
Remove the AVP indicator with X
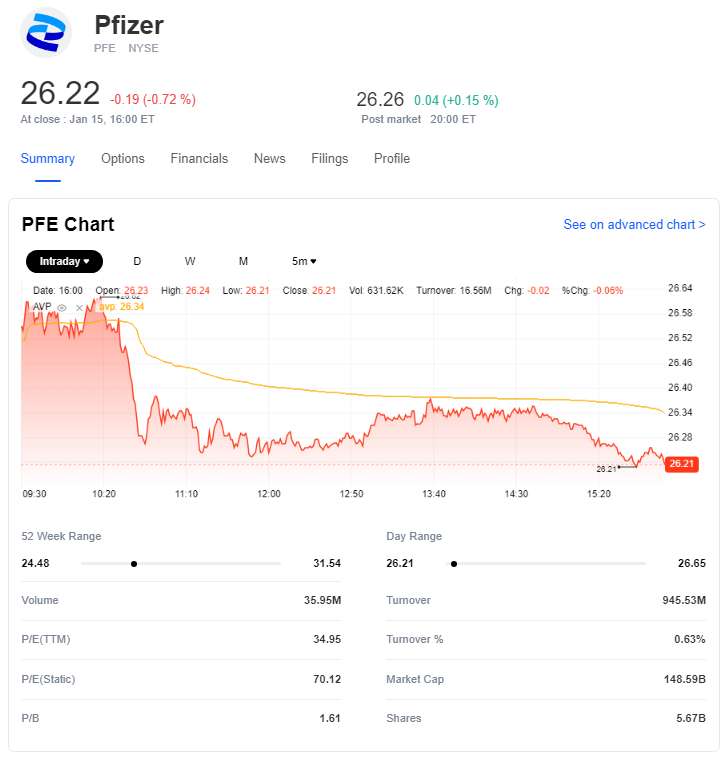point(79,307)
